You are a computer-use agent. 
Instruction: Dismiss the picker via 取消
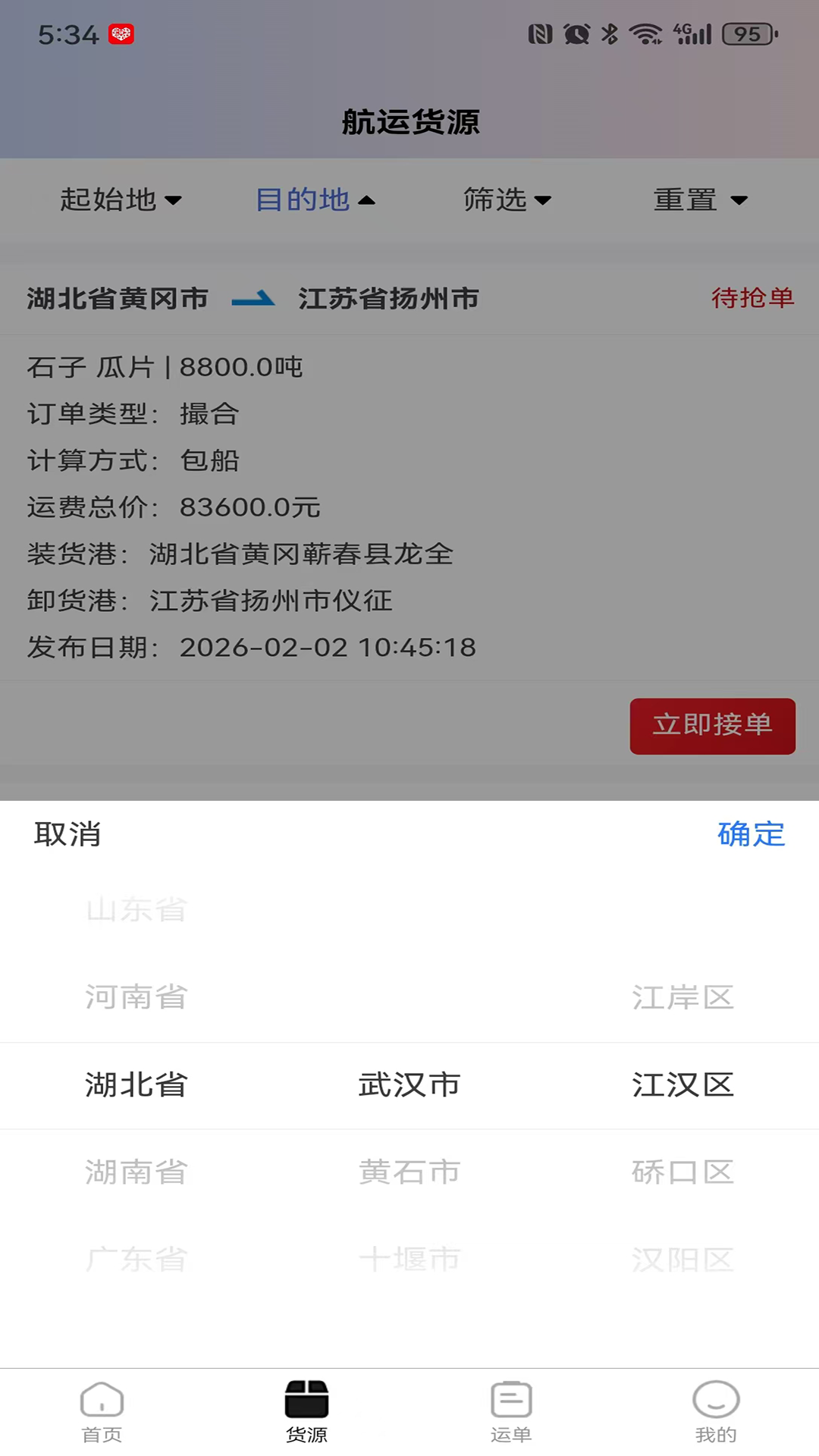coord(67,835)
